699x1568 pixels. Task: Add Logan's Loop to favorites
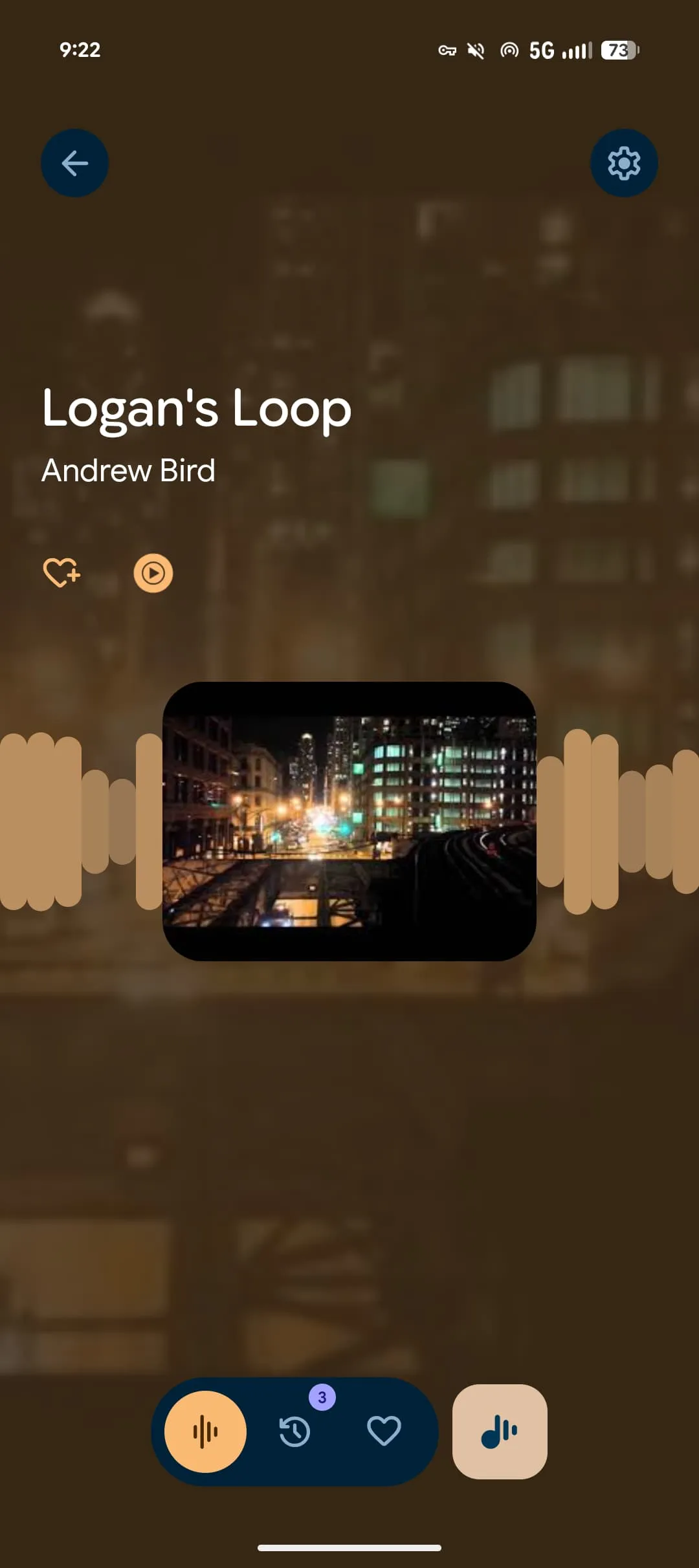tap(61, 572)
